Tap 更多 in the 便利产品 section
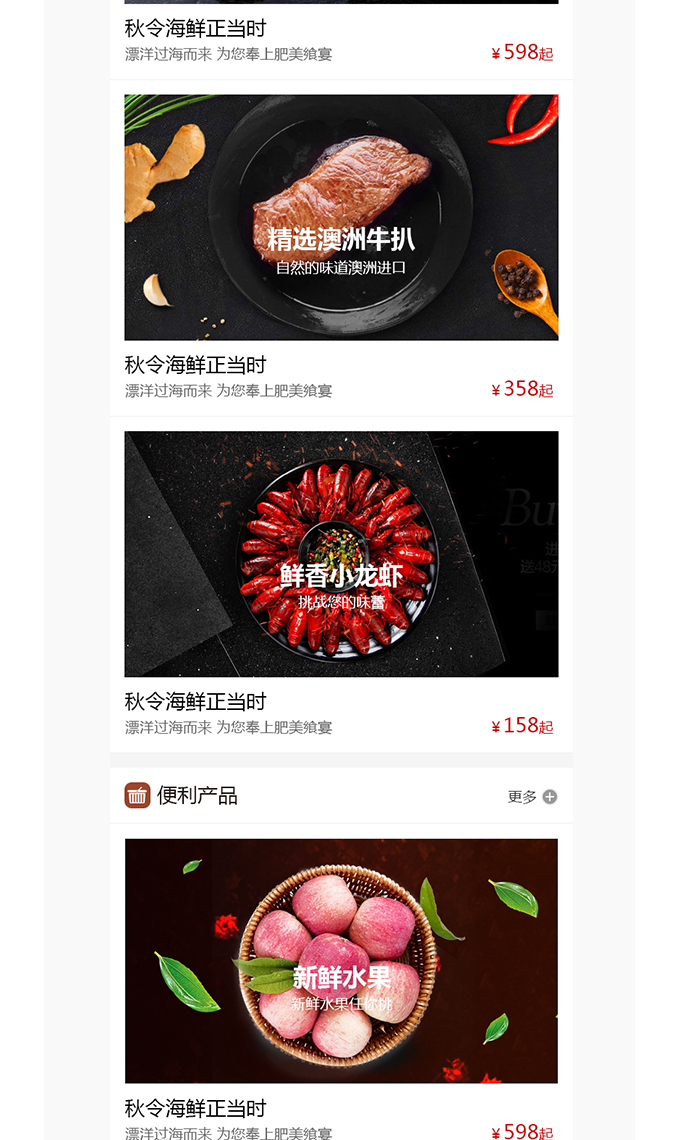 pyautogui.click(x=532, y=797)
